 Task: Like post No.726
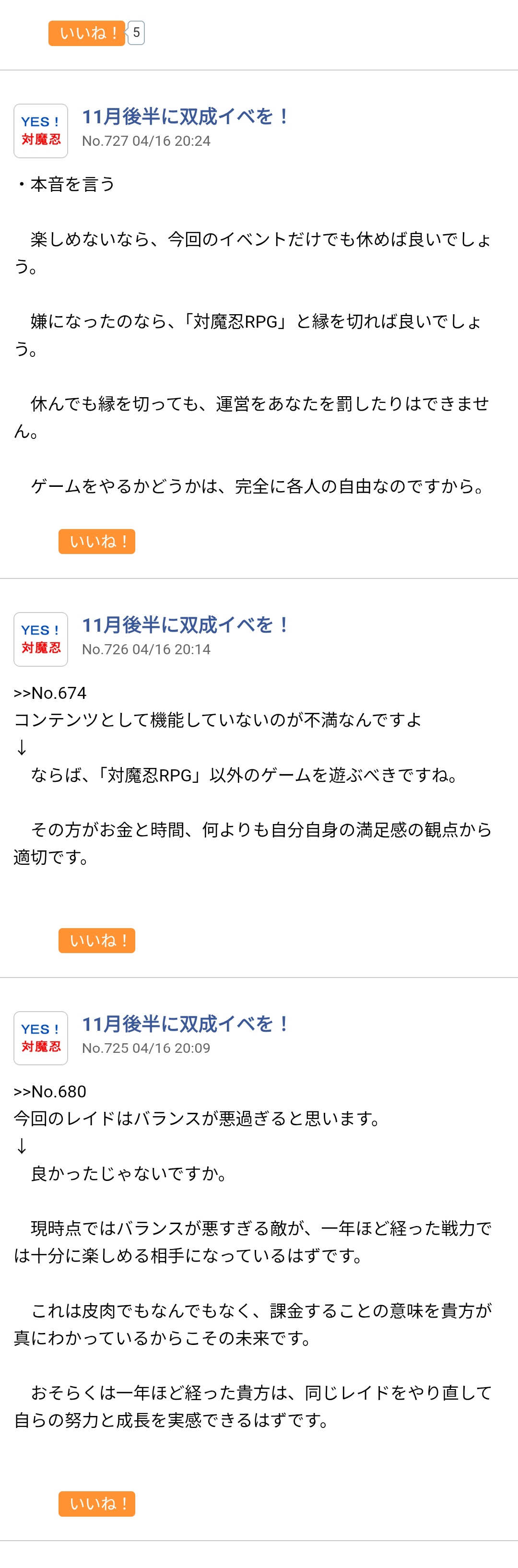(97, 941)
